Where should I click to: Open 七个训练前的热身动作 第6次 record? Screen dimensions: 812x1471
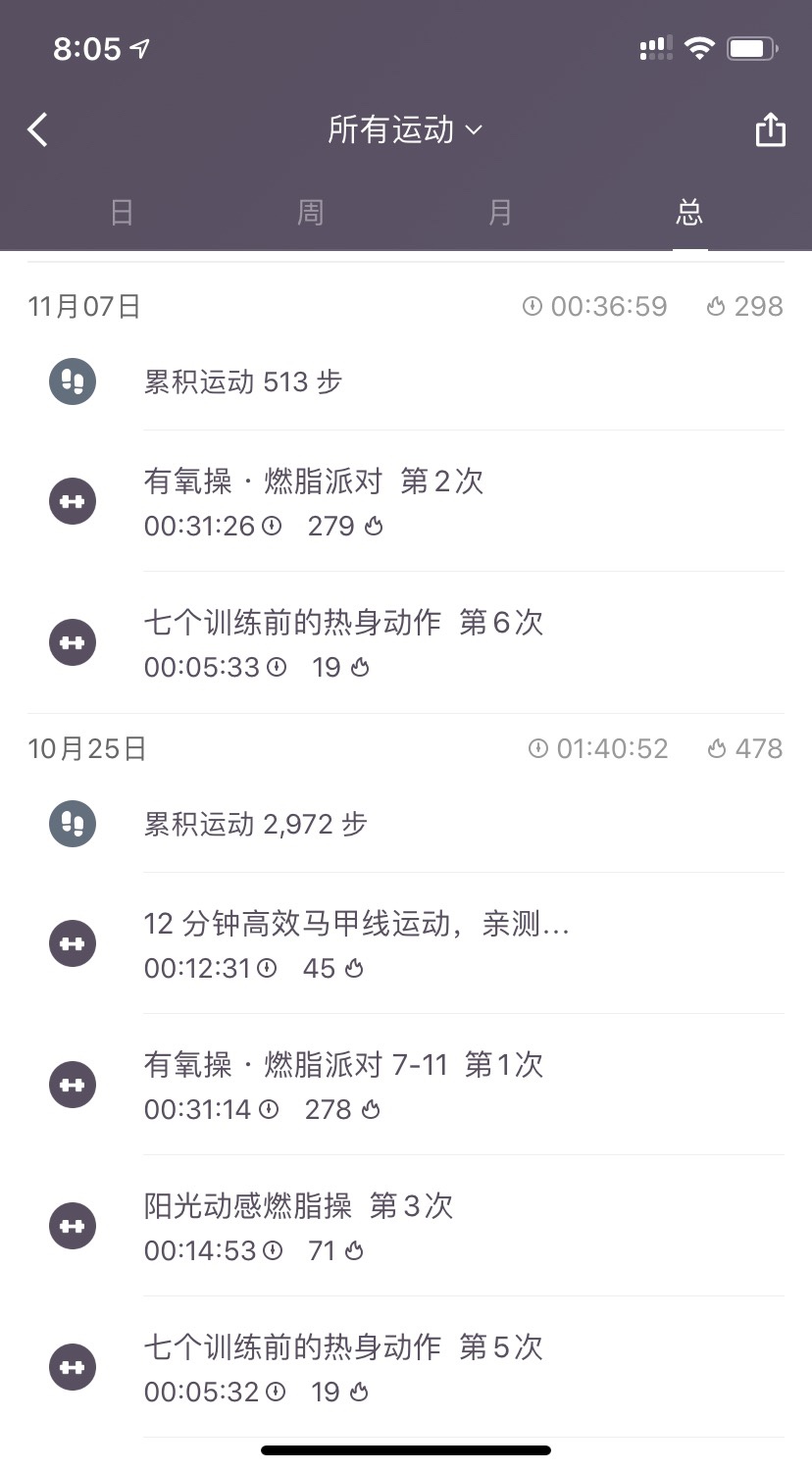coord(406,642)
